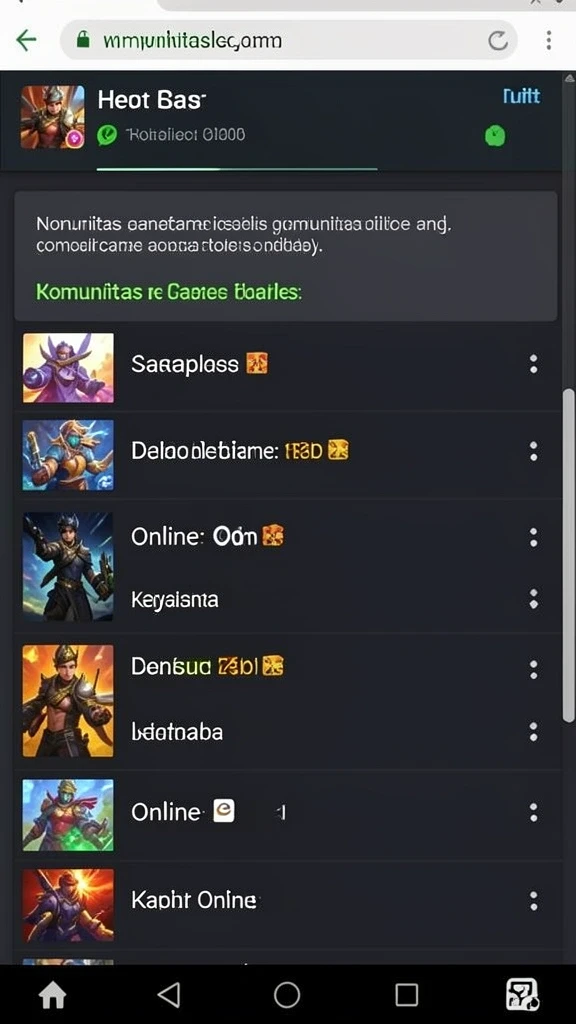Go back with the green browser arrow
Screen dimensions: 576x1024
(x=26, y=40)
